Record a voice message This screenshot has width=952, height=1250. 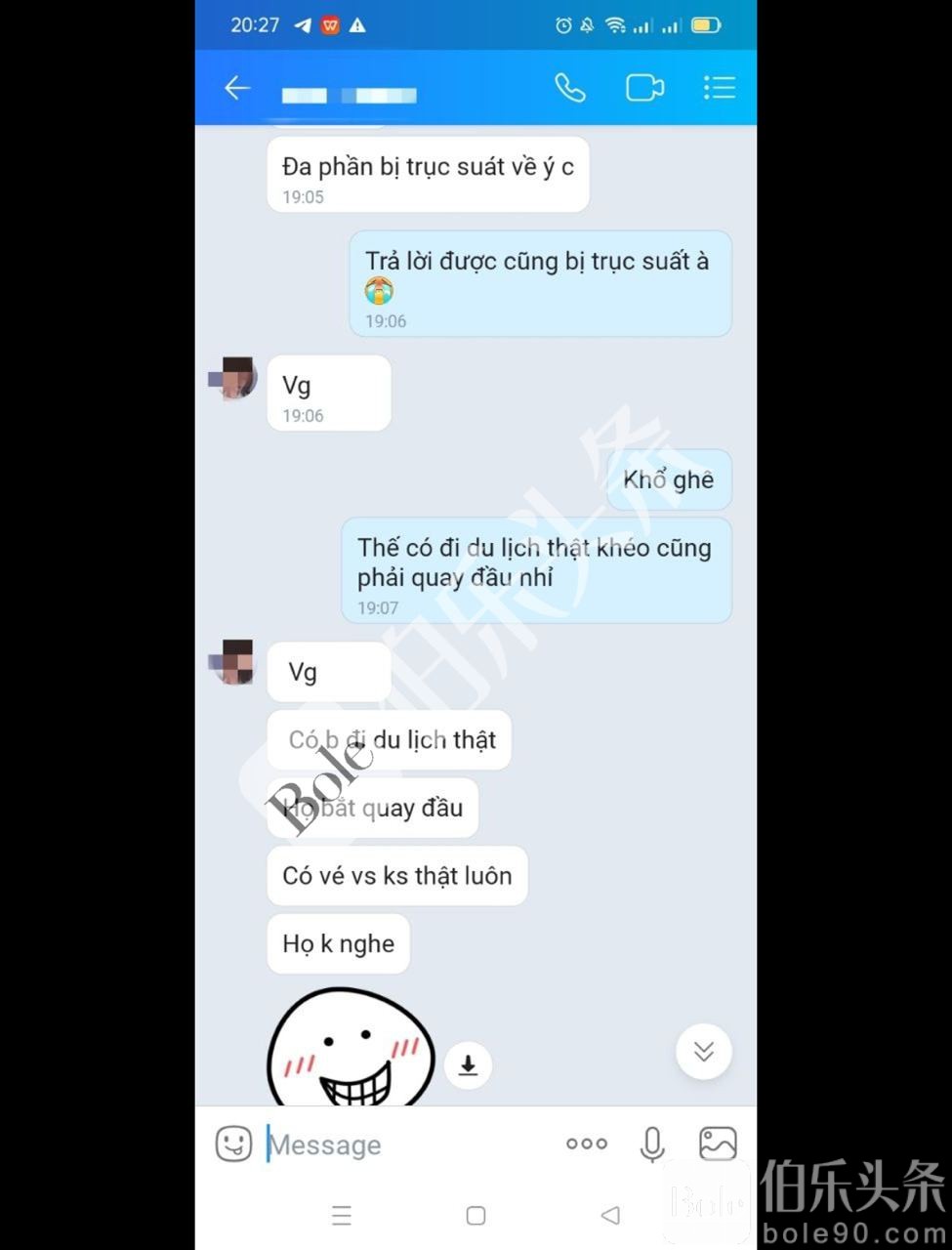point(652,1144)
